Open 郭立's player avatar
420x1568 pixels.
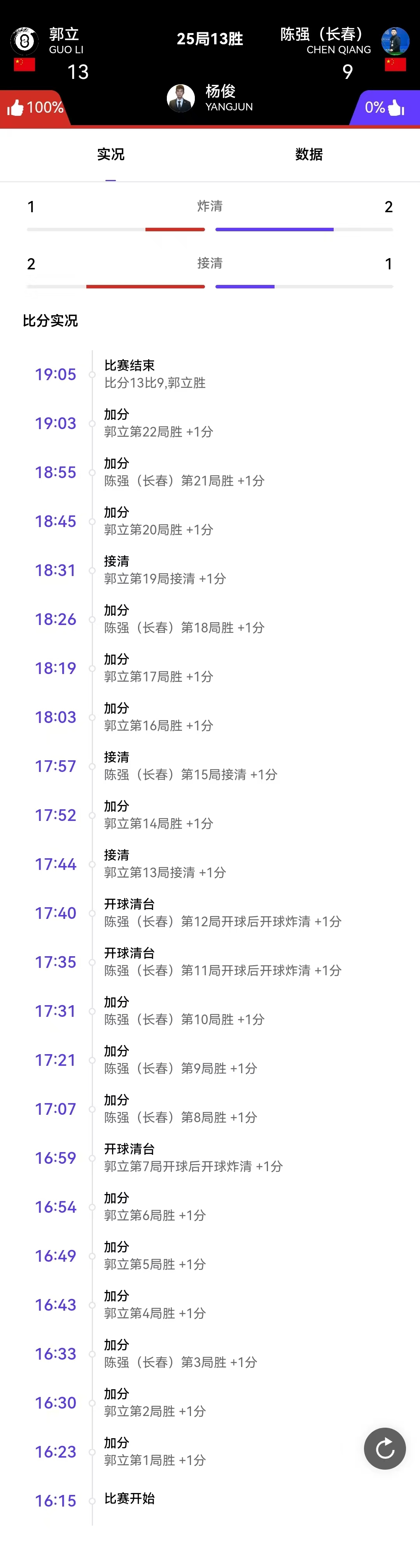(x=24, y=41)
